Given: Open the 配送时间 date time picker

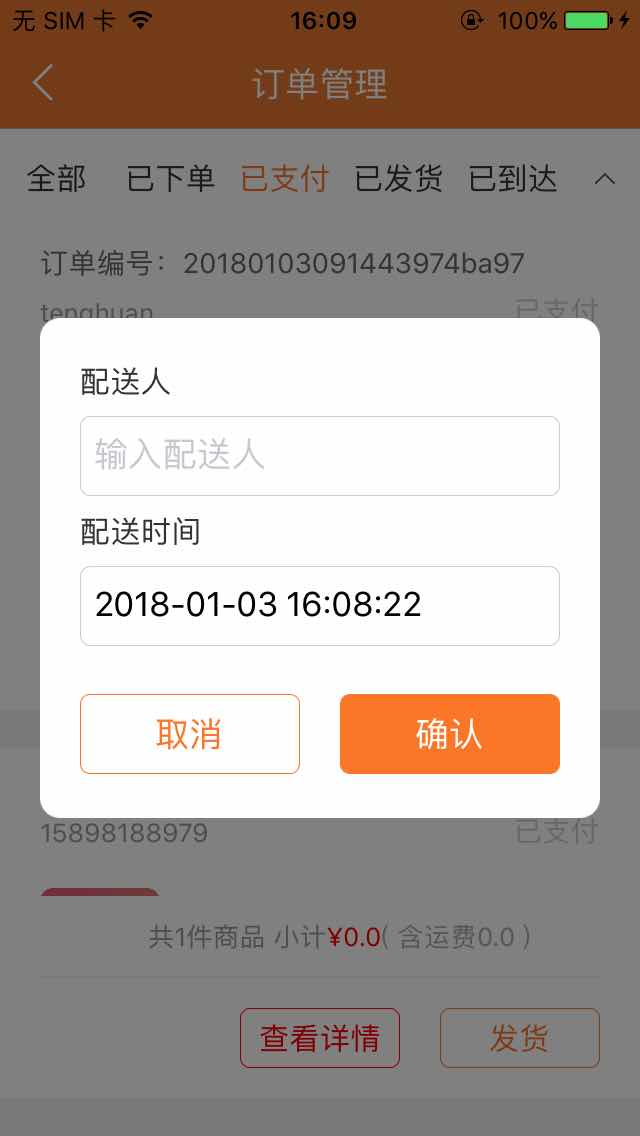Looking at the screenshot, I should [x=320, y=606].
